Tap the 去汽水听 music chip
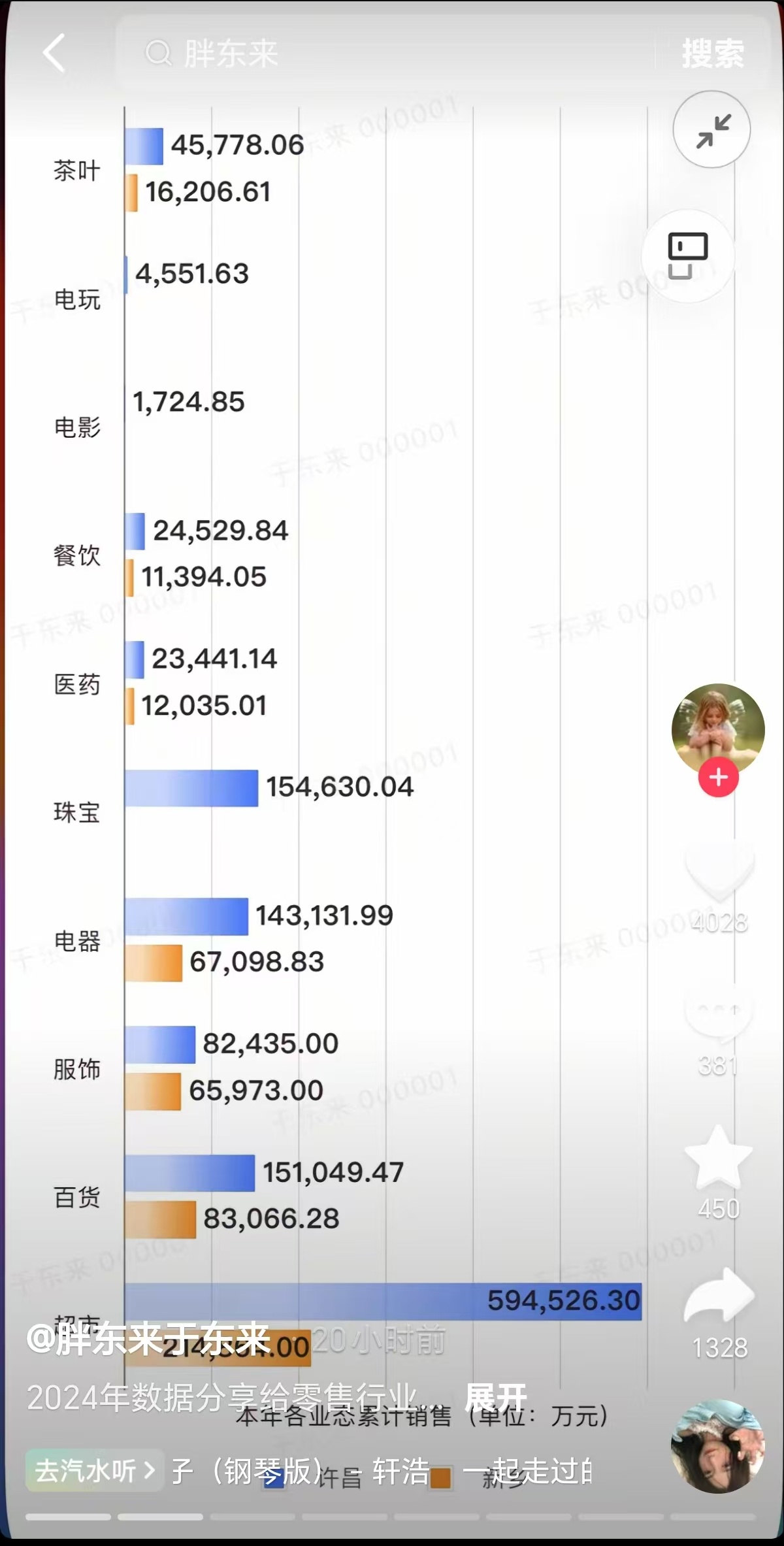This screenshot has height=1546, width=784. pos(95,1470)
